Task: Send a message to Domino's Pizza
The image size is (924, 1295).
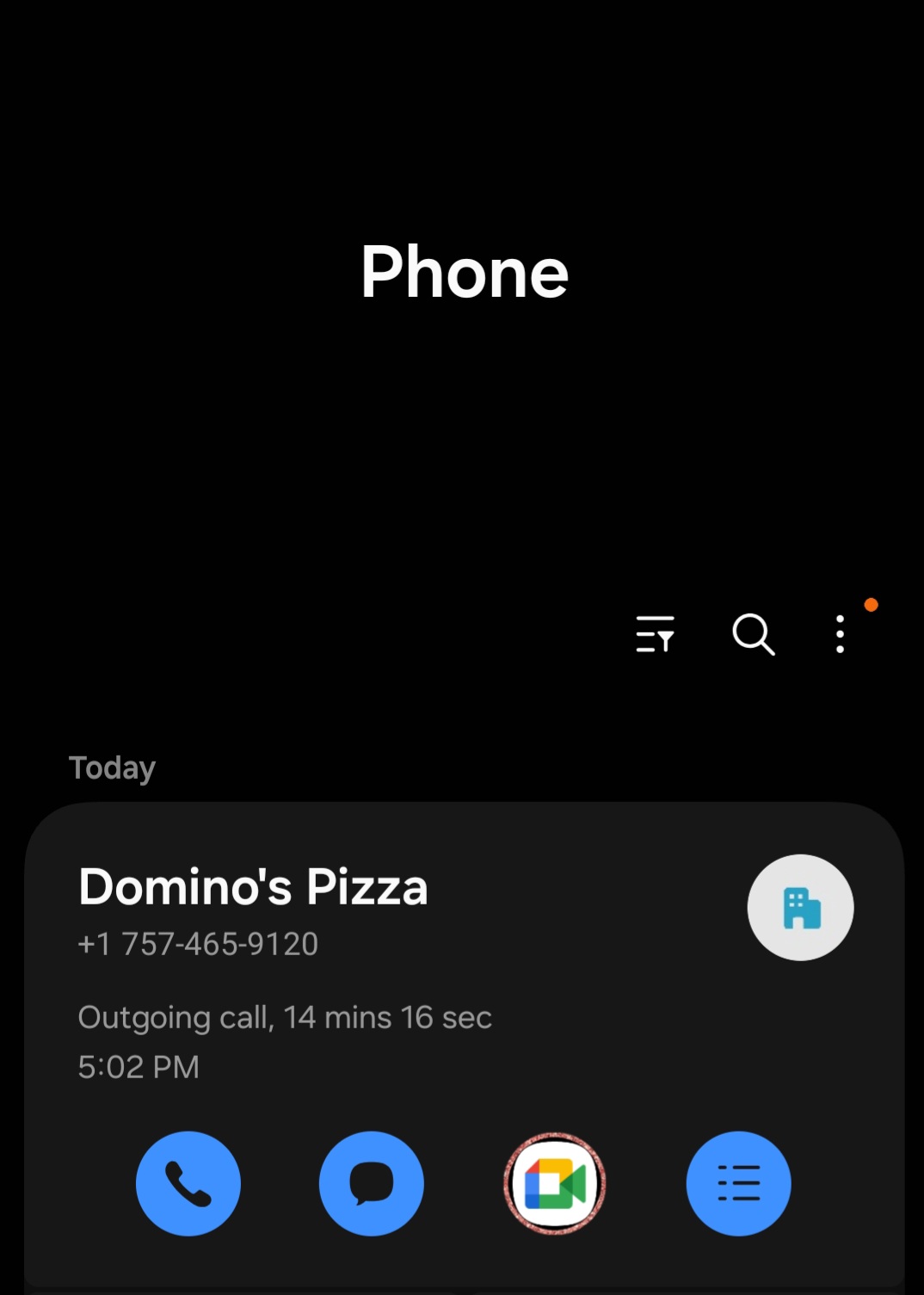Action: tap(372, 1183)
